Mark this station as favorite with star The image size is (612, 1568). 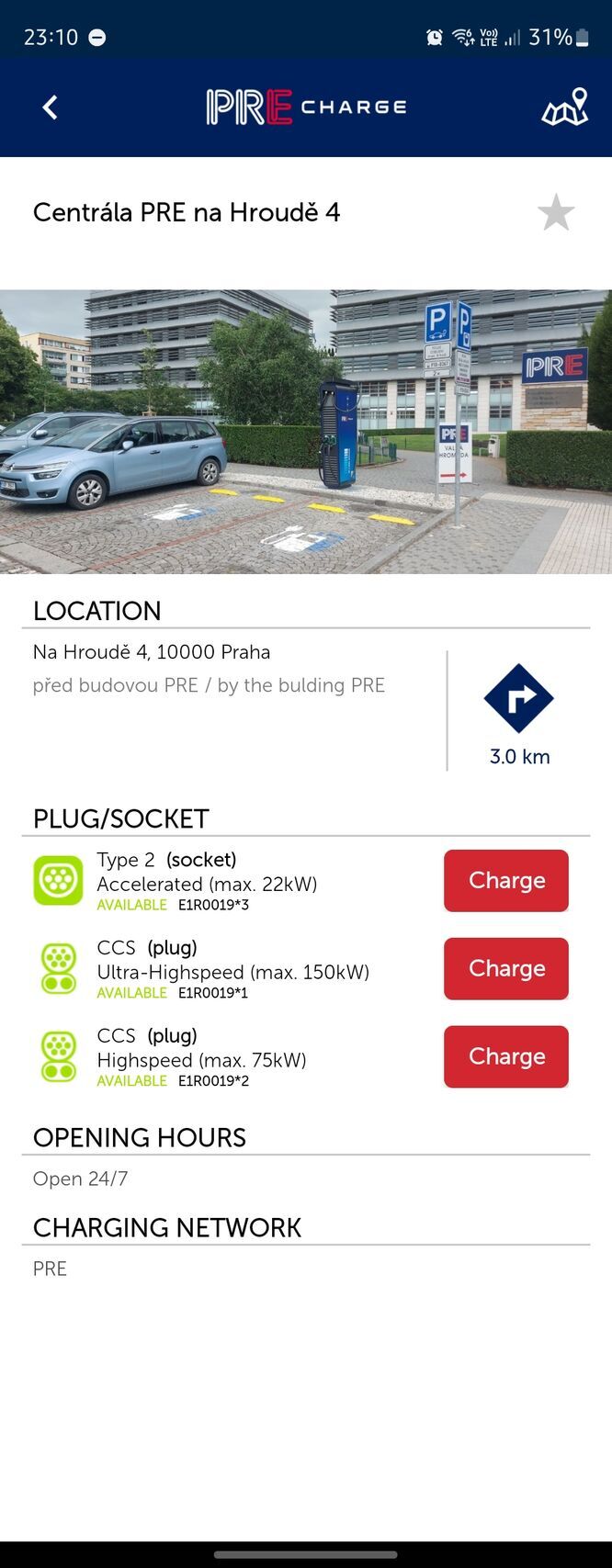pyautogui.click(x=555, y=213)
